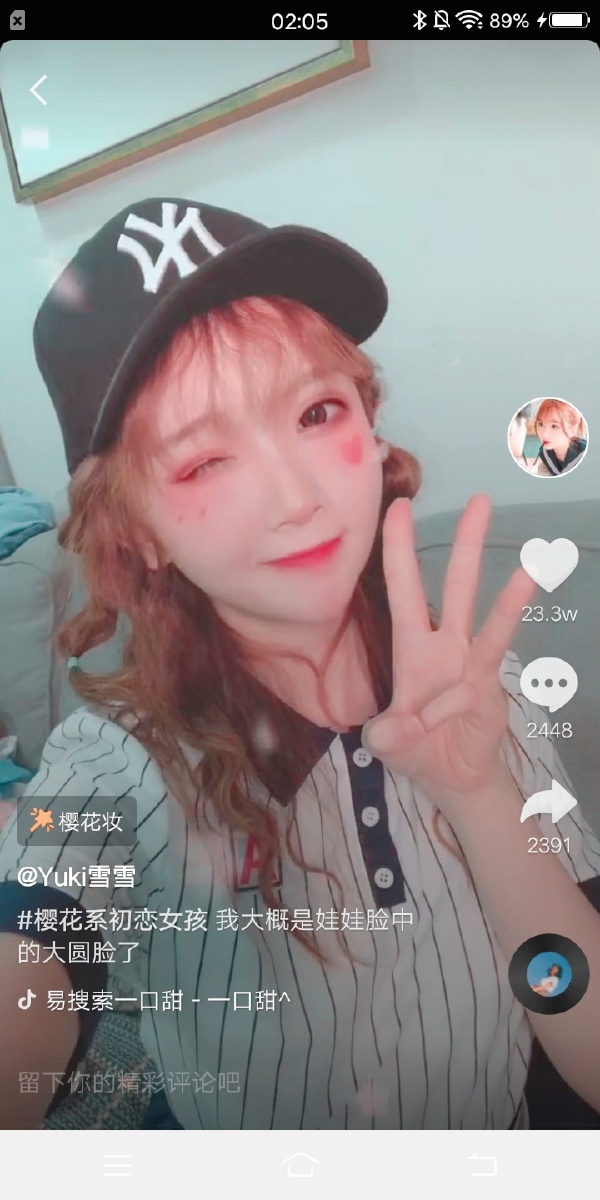Tap the comment box 留下你的精彩评论吧
This screenshot has width=600, height=1200.
coord(130,1082)
